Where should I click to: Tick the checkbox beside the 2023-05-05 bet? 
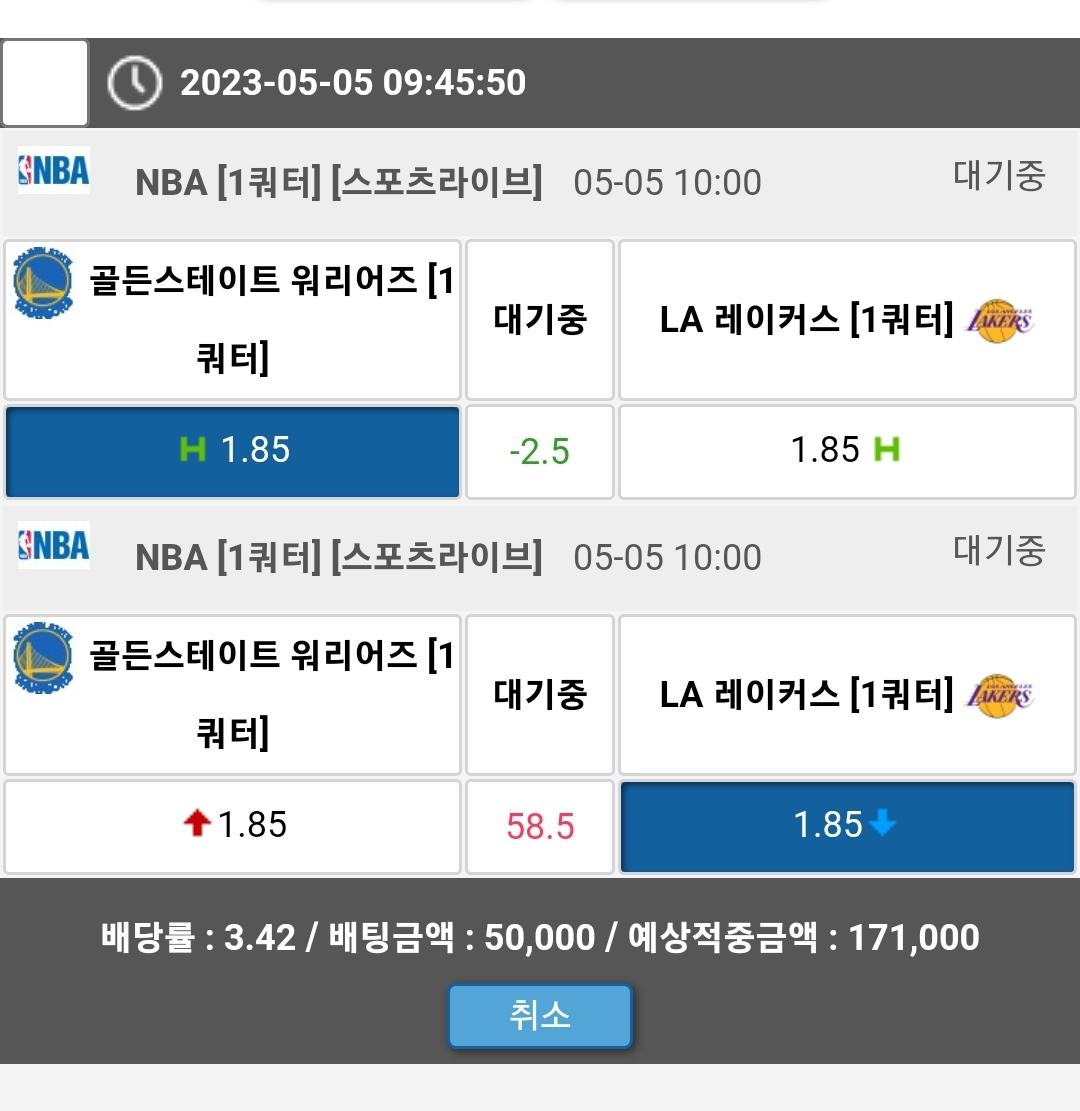45,83
